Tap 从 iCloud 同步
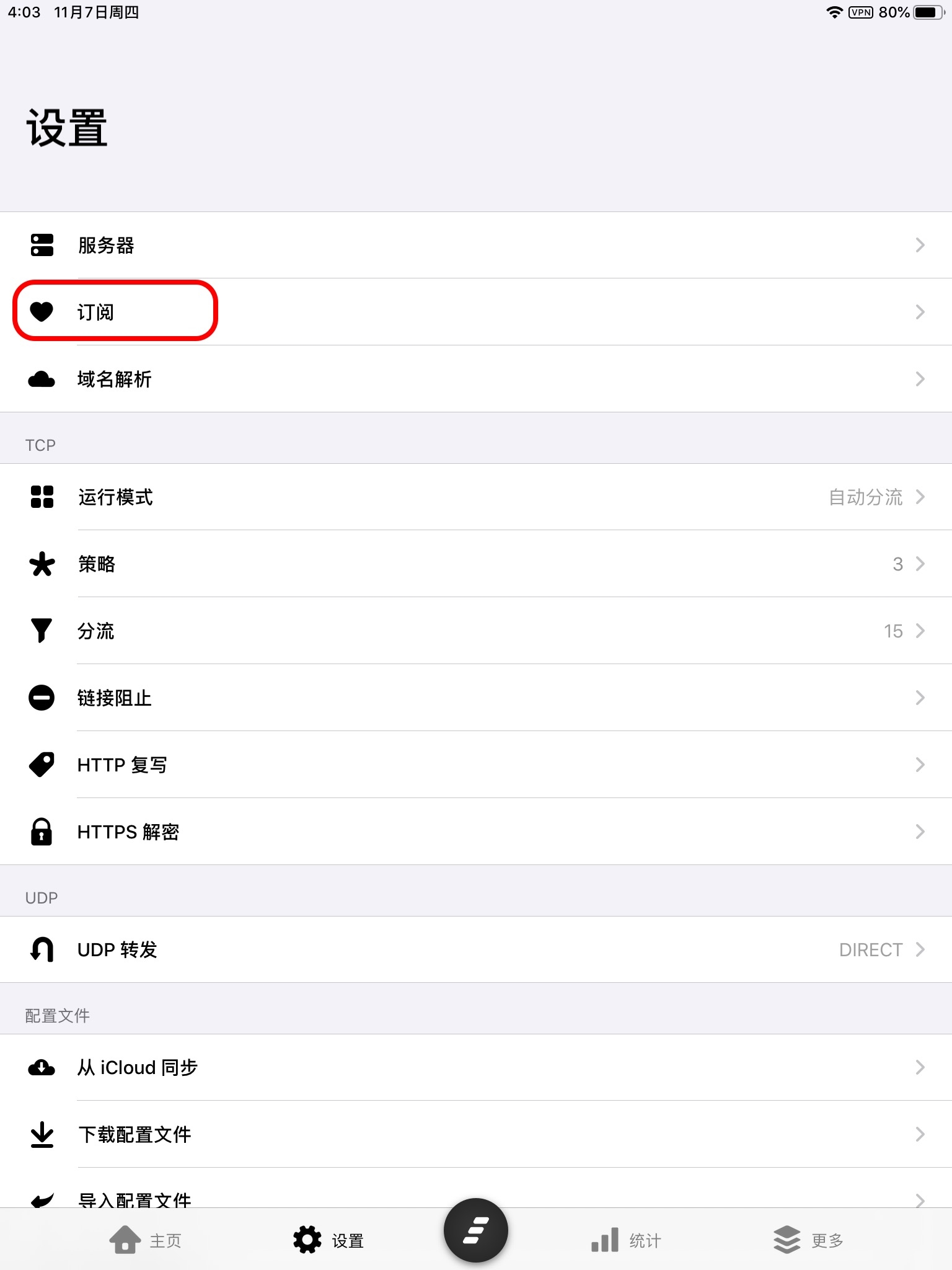Screen dimensions: 952x1270 [476, 1067]
